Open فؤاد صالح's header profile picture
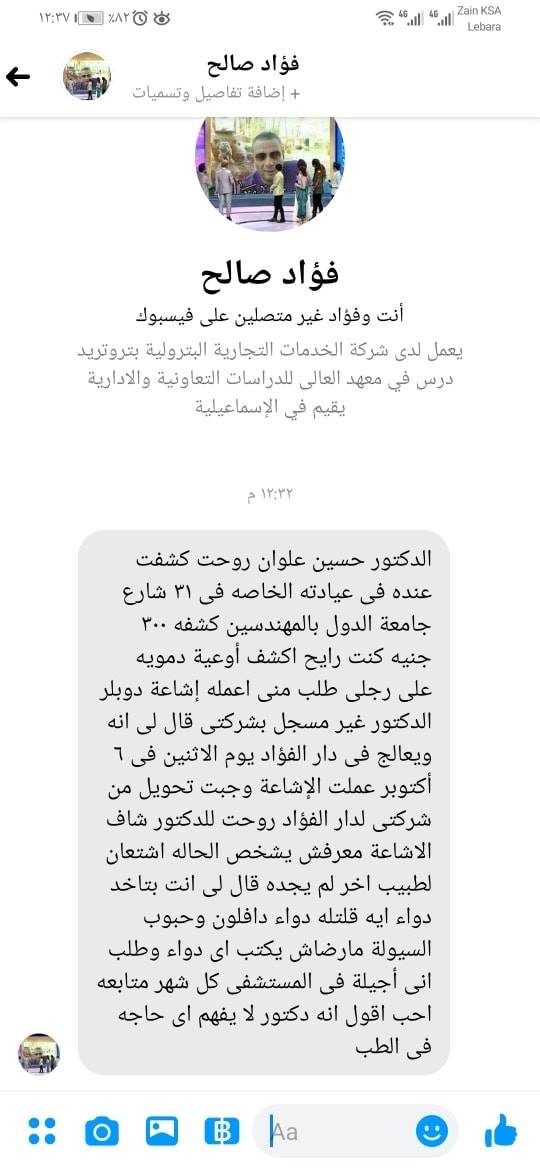 click(87, 76)
